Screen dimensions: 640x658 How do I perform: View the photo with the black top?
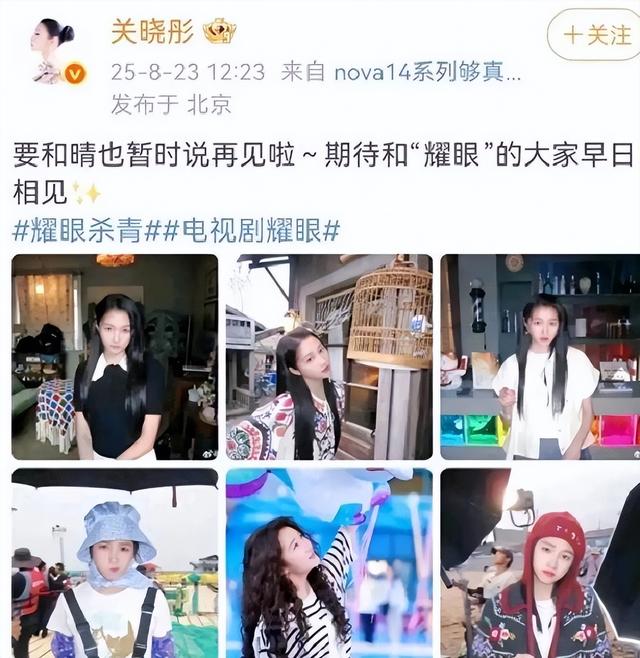[114, 356]
